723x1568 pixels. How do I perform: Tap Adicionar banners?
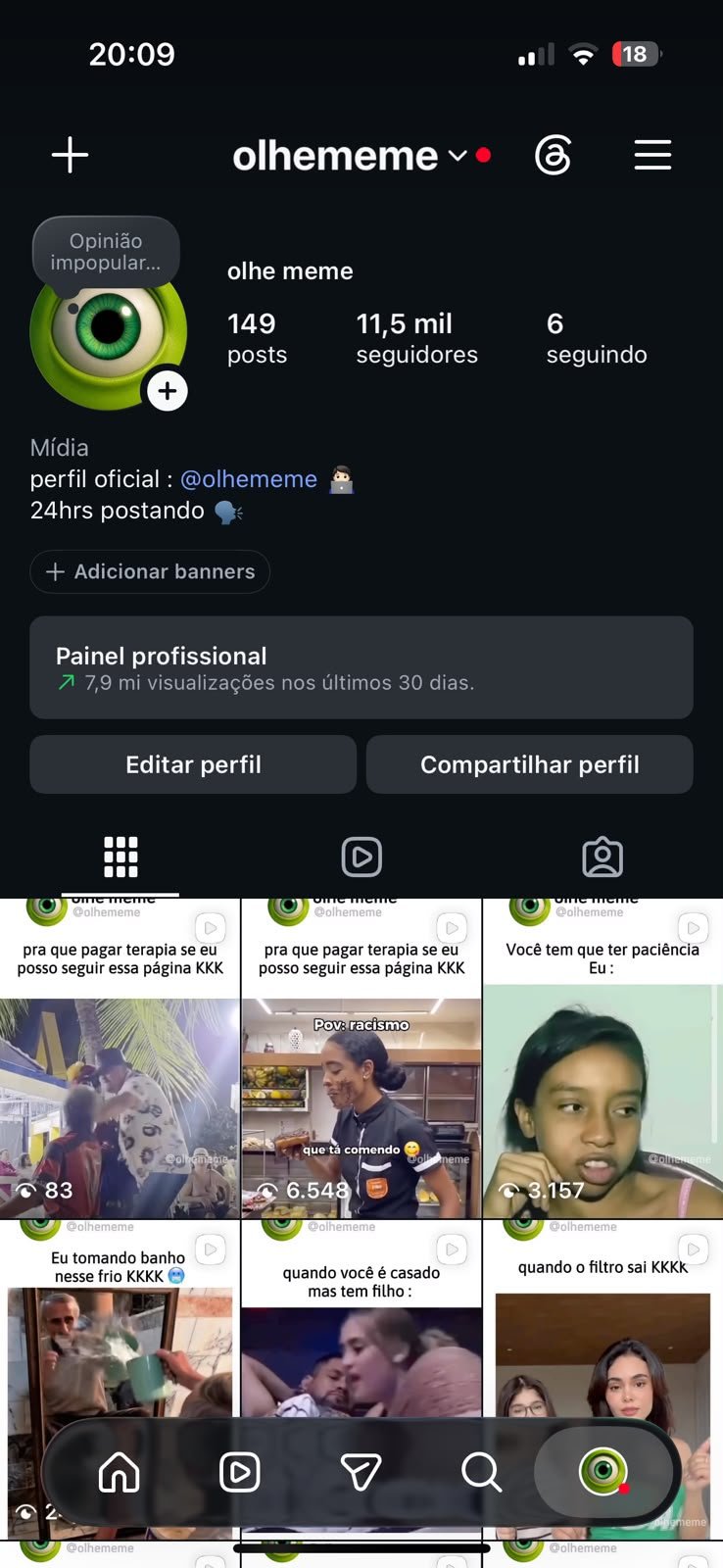pyautogui.click(x=150, y=571)
